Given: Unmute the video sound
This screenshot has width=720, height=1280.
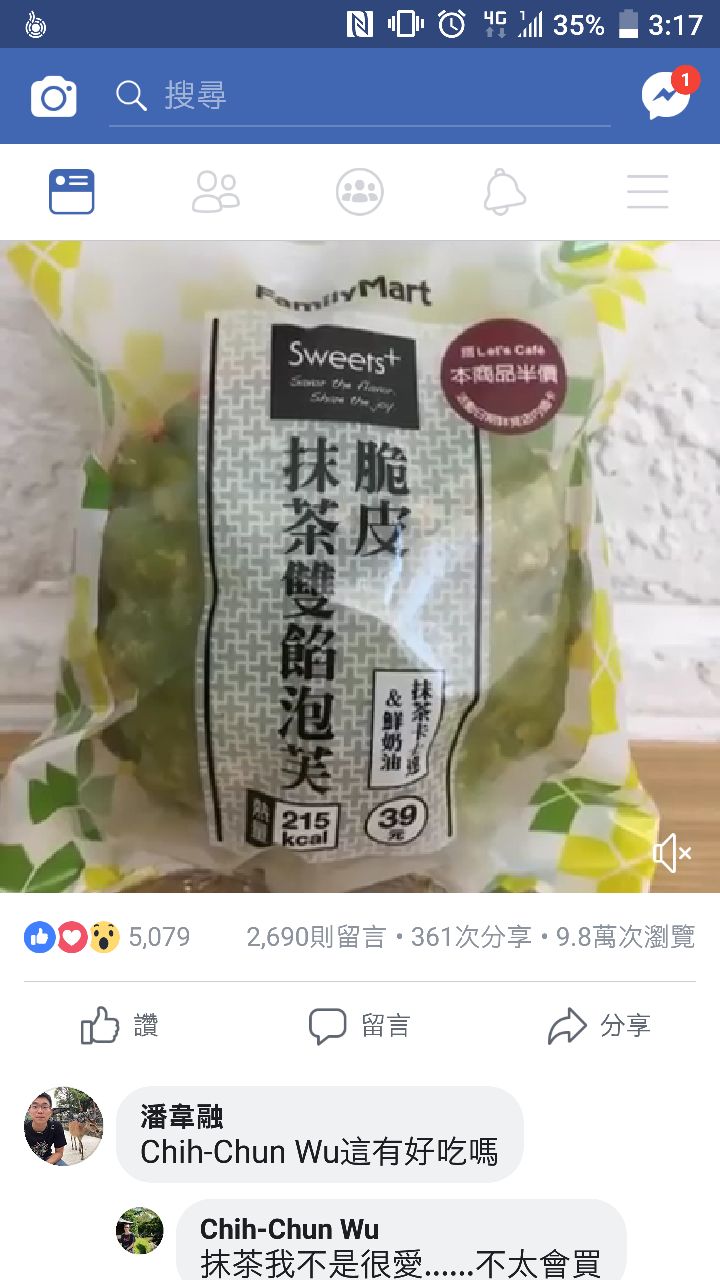Looking at the screenshot, I should click(672, 853).
